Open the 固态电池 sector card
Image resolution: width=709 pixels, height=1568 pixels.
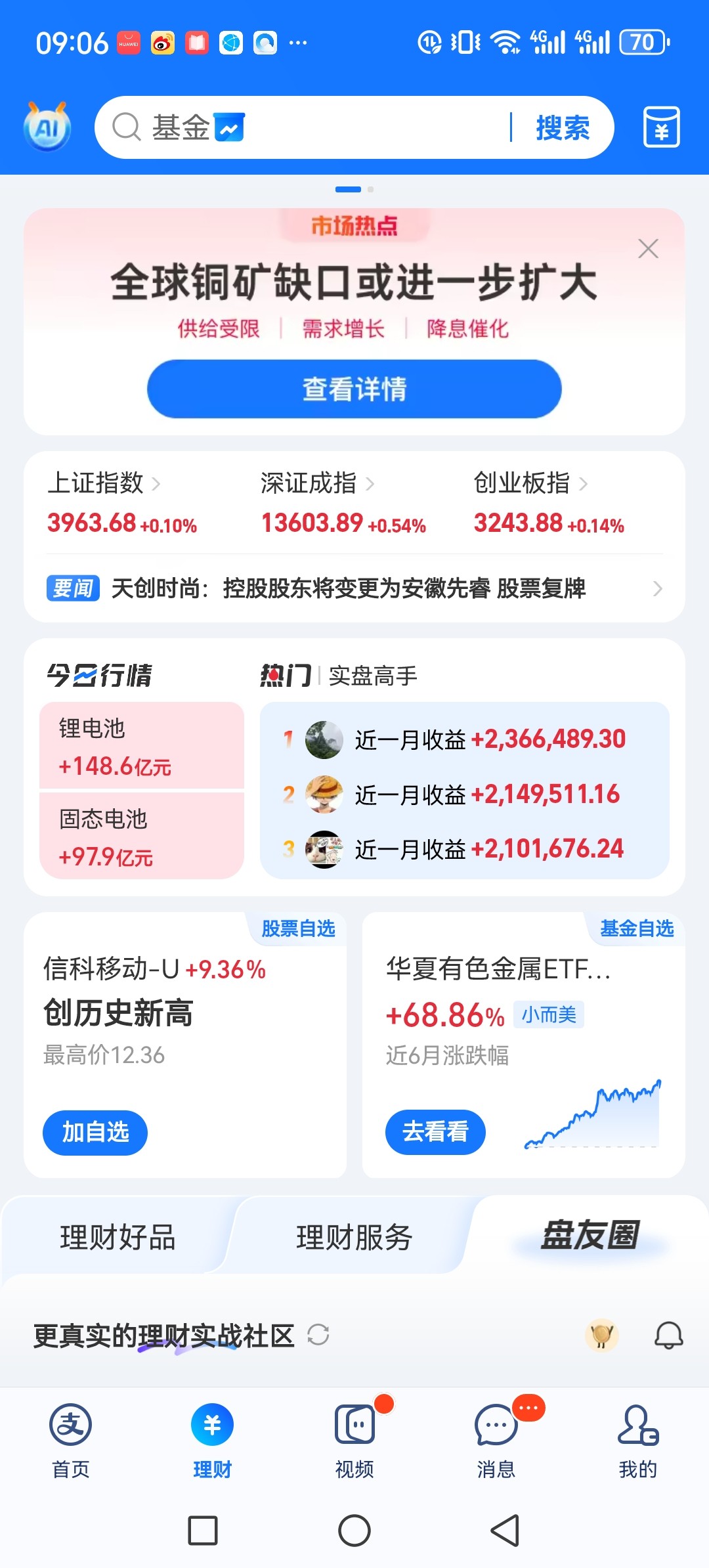point(142,837)
